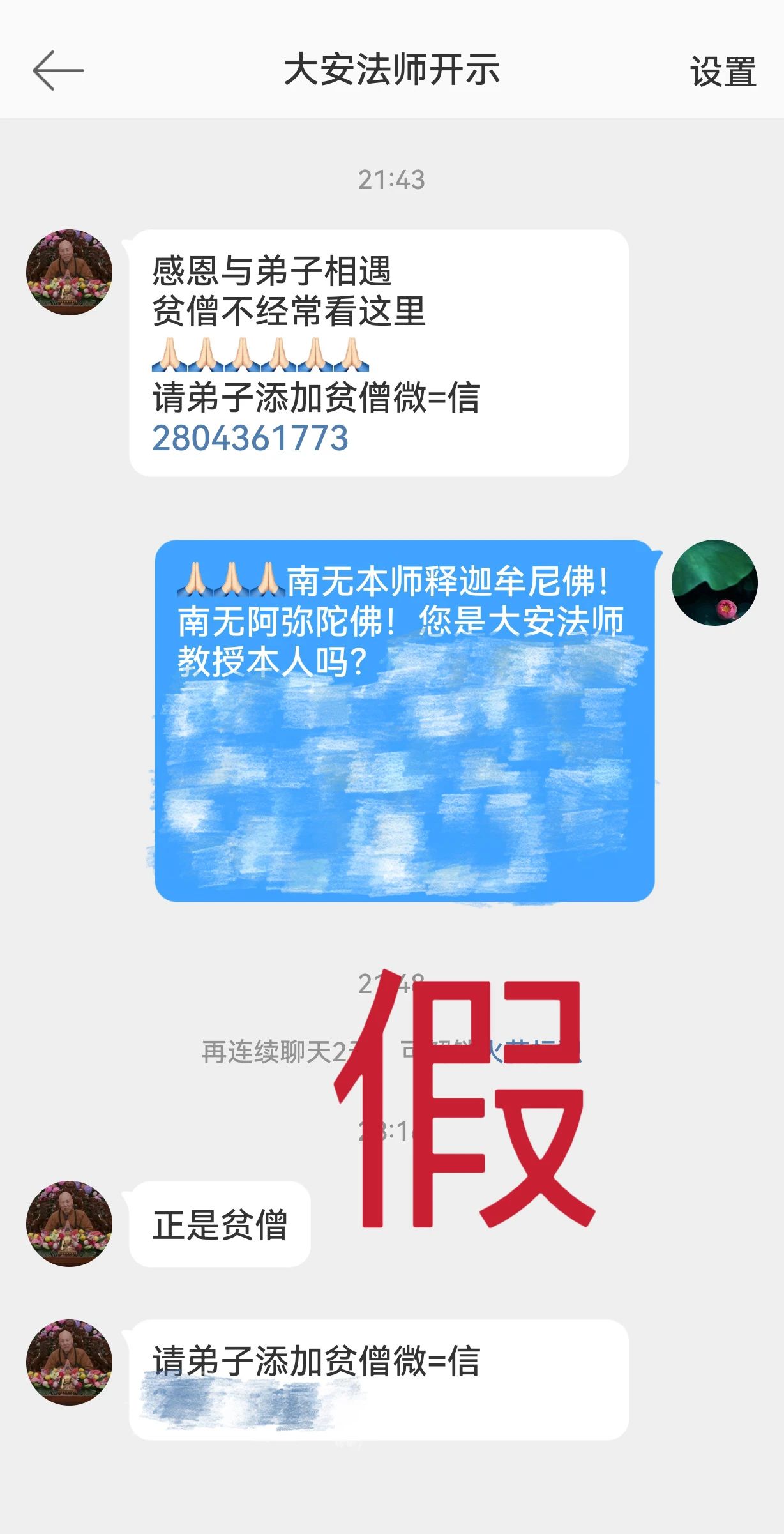This screenshot has height=1534, width=784.
Task: Open 设置 for this chat
Action: point(723,72)
